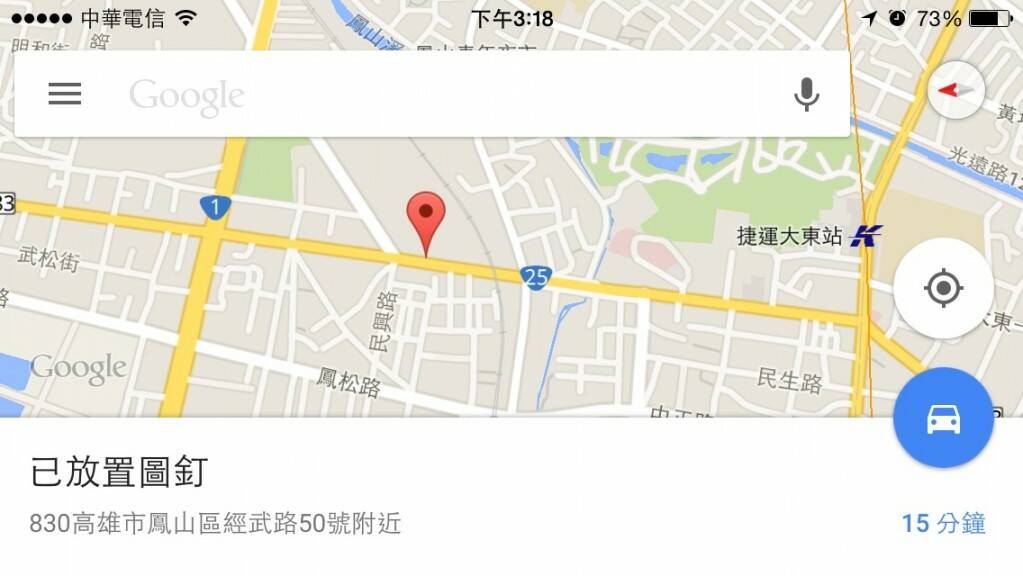Viewport: 1023px width, 576px height.
Task: Select the 捷運大東站 metro station marker
Action: pos(865,237)
